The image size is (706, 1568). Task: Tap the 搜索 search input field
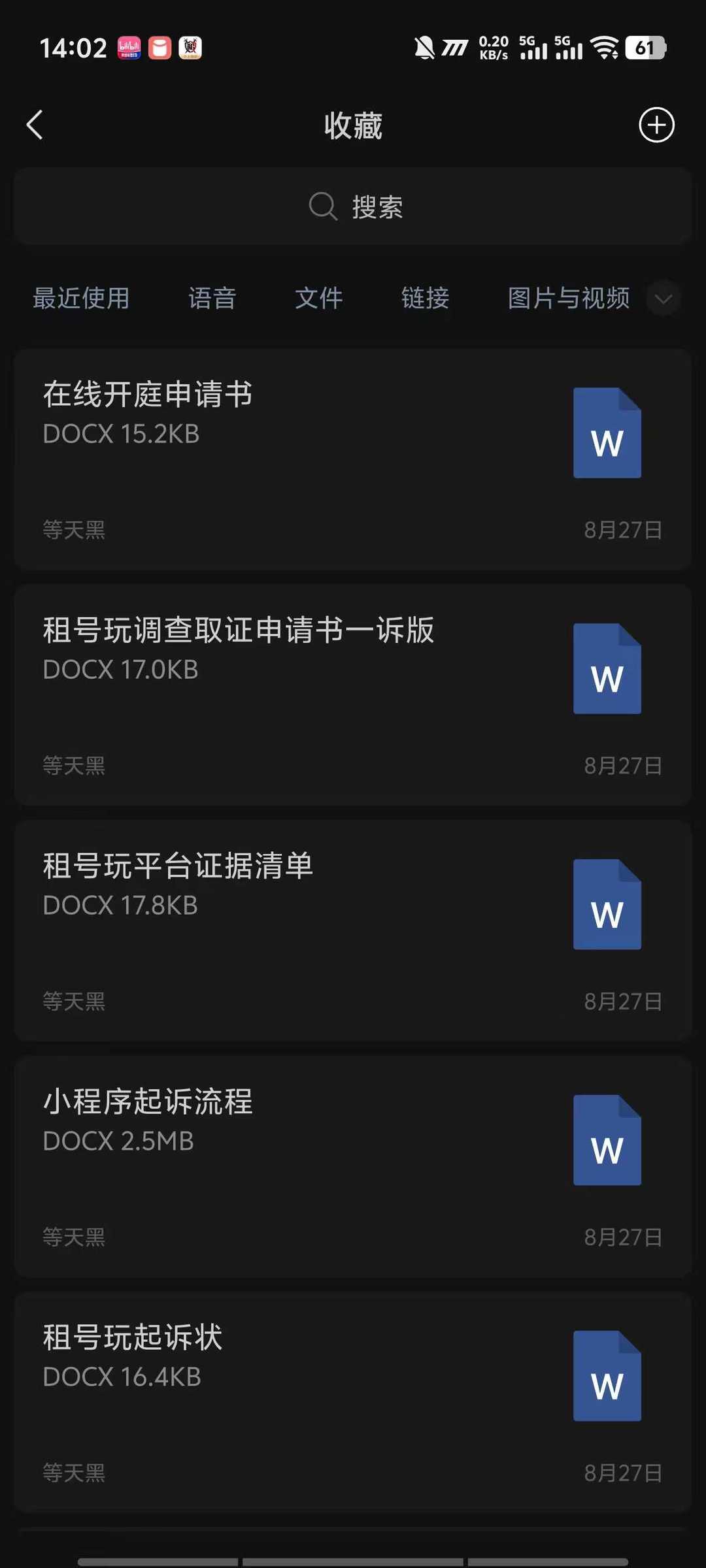(x=377, y=206)
